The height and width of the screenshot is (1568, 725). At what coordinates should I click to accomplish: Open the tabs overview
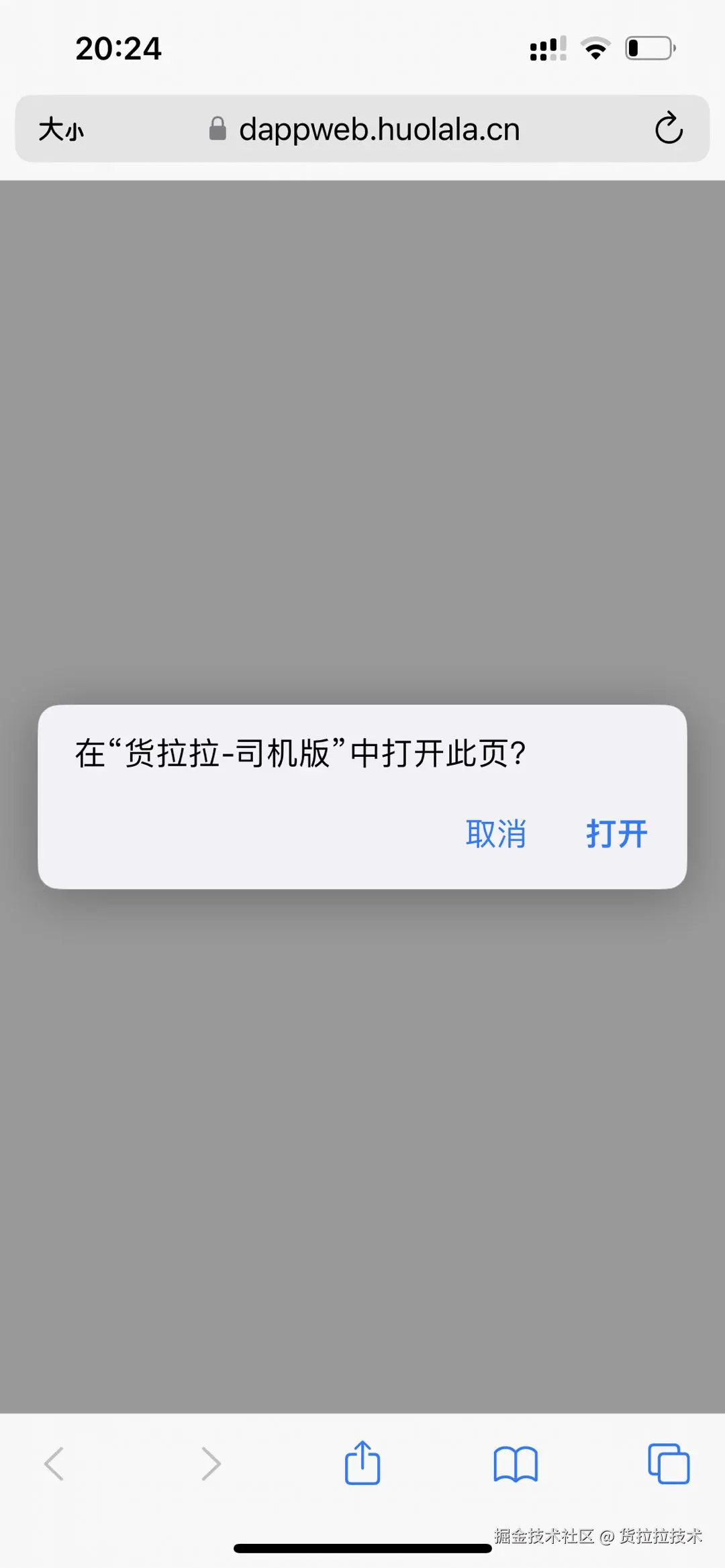[669, 1463]
